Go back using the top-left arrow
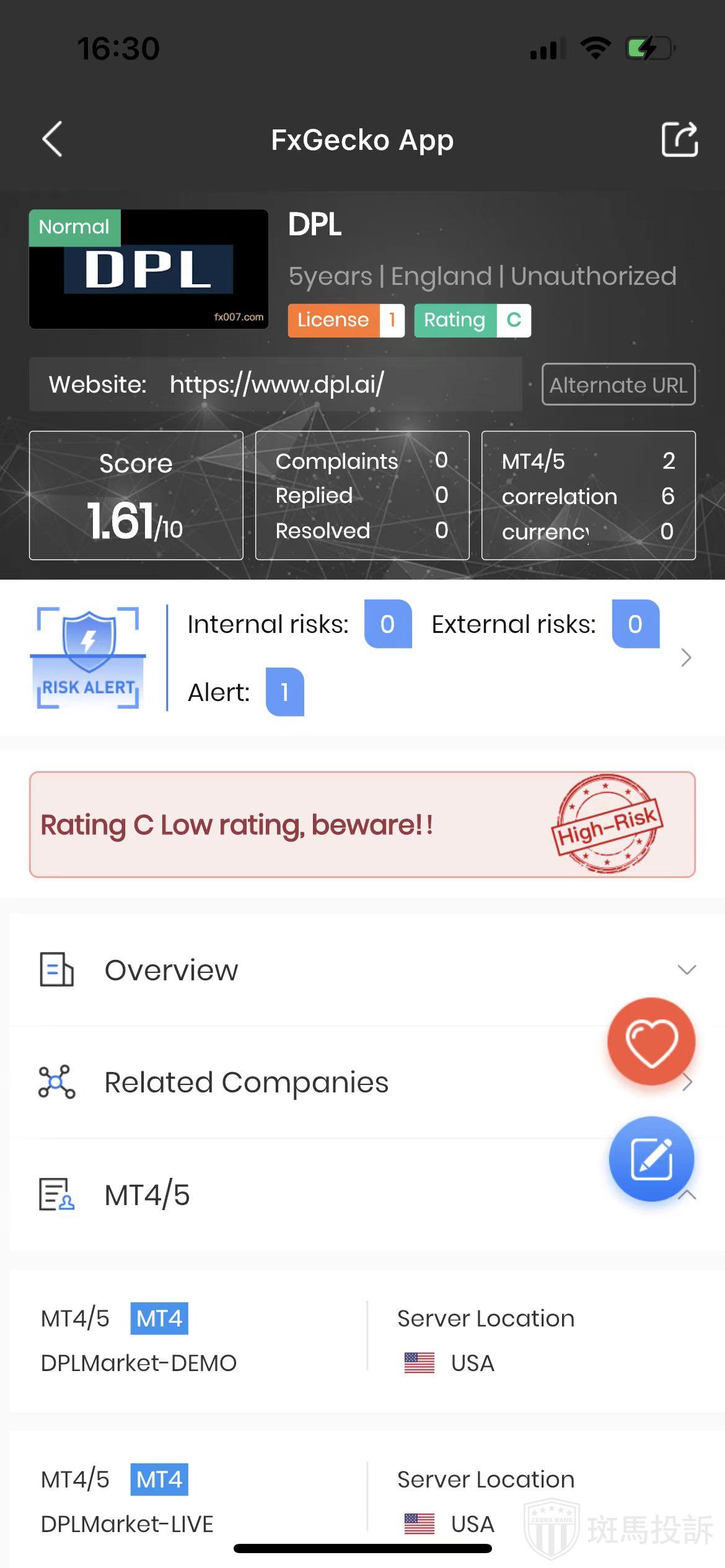Viewport: 725px width, 1568px height. point(53,139)
